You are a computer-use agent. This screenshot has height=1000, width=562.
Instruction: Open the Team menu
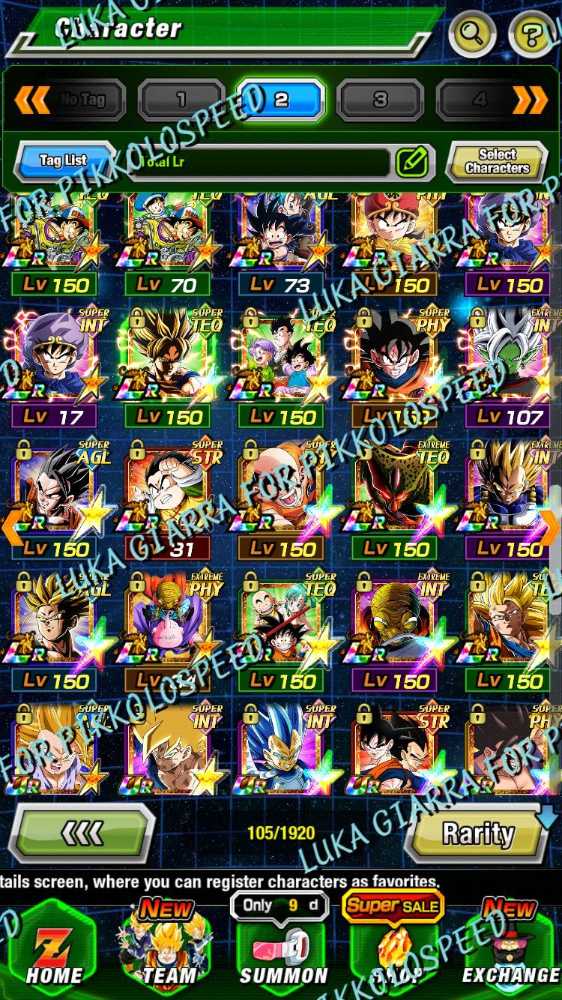tap(167, 948)
